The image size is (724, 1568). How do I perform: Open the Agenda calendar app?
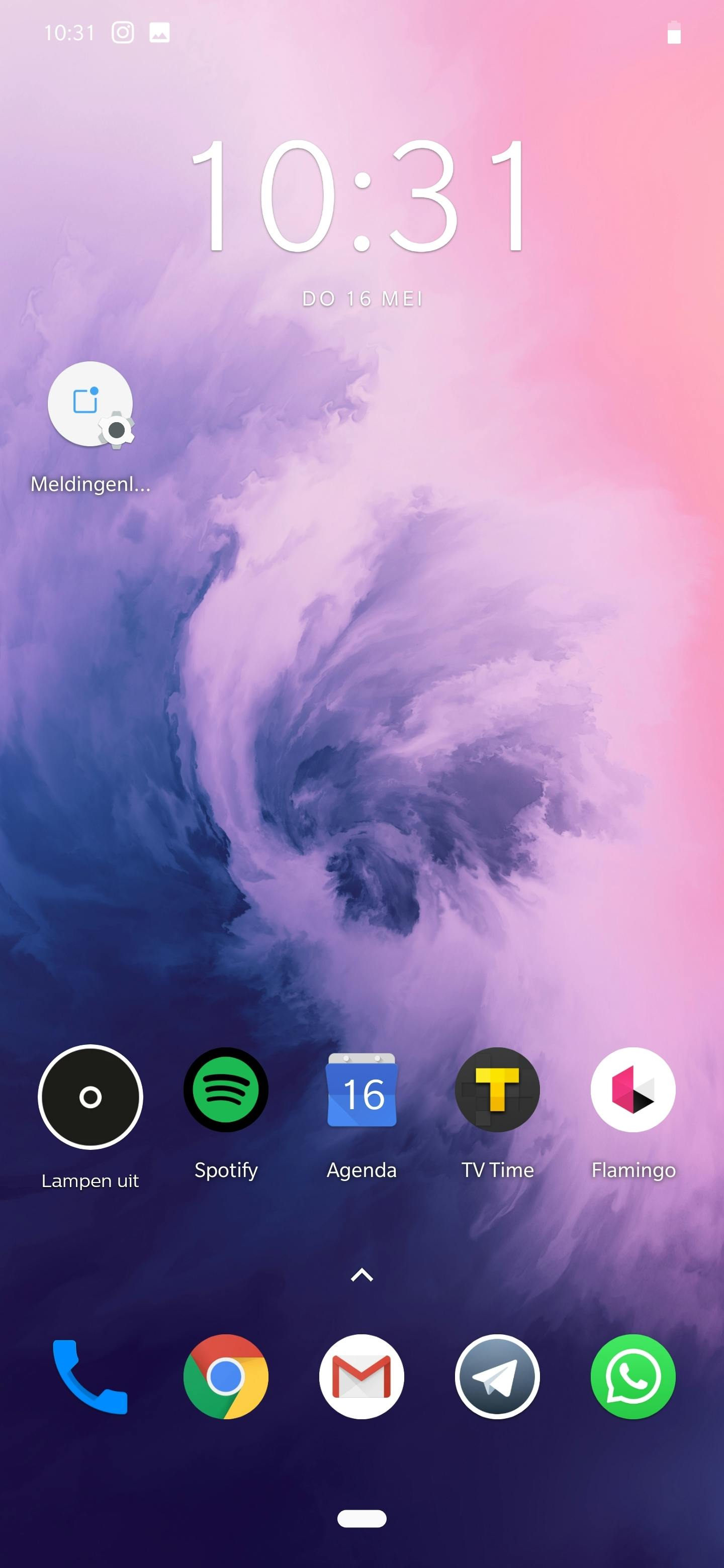pos(361,1090)
